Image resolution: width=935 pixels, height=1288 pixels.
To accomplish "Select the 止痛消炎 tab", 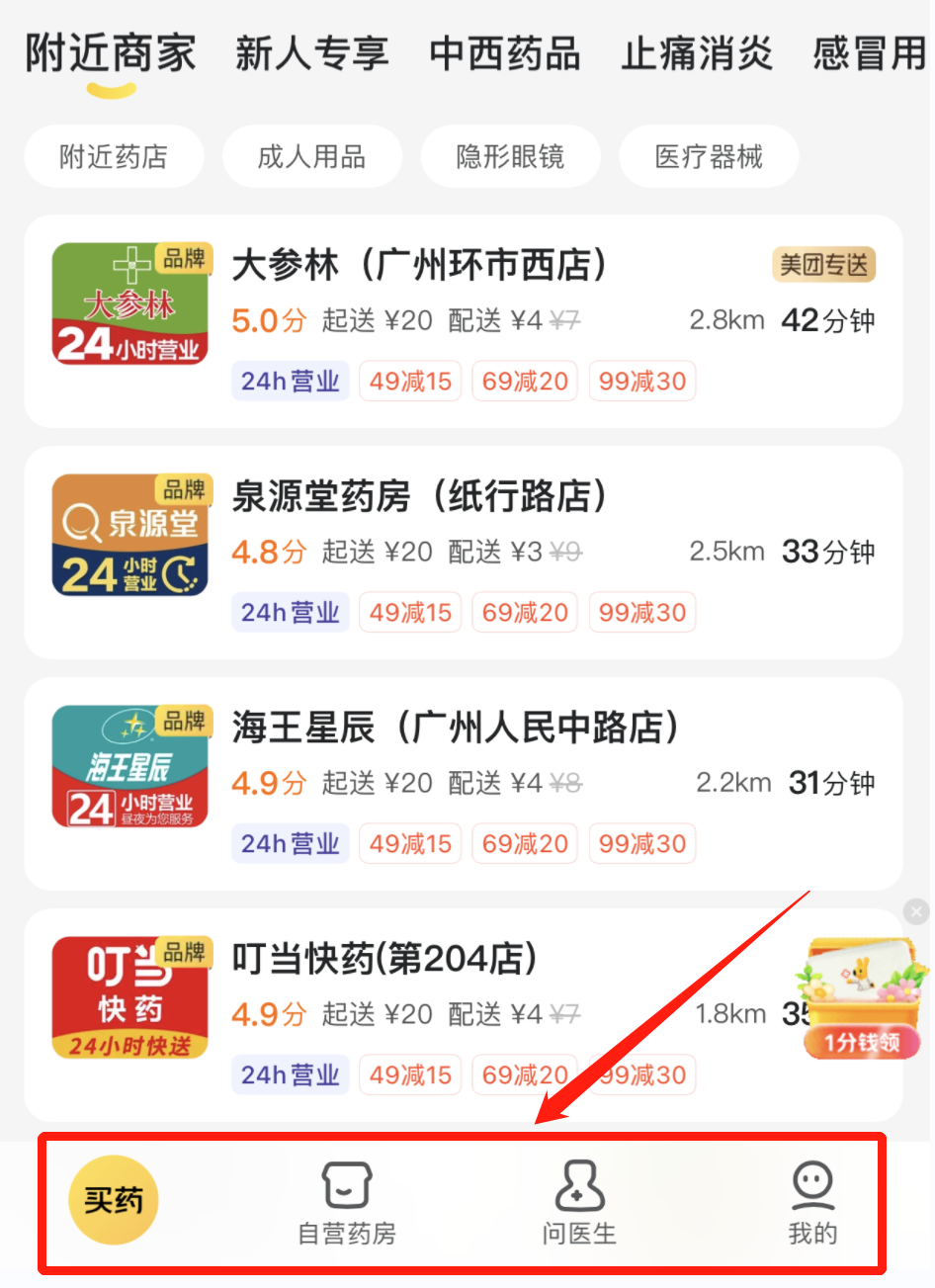I will [x=697, y=53].
